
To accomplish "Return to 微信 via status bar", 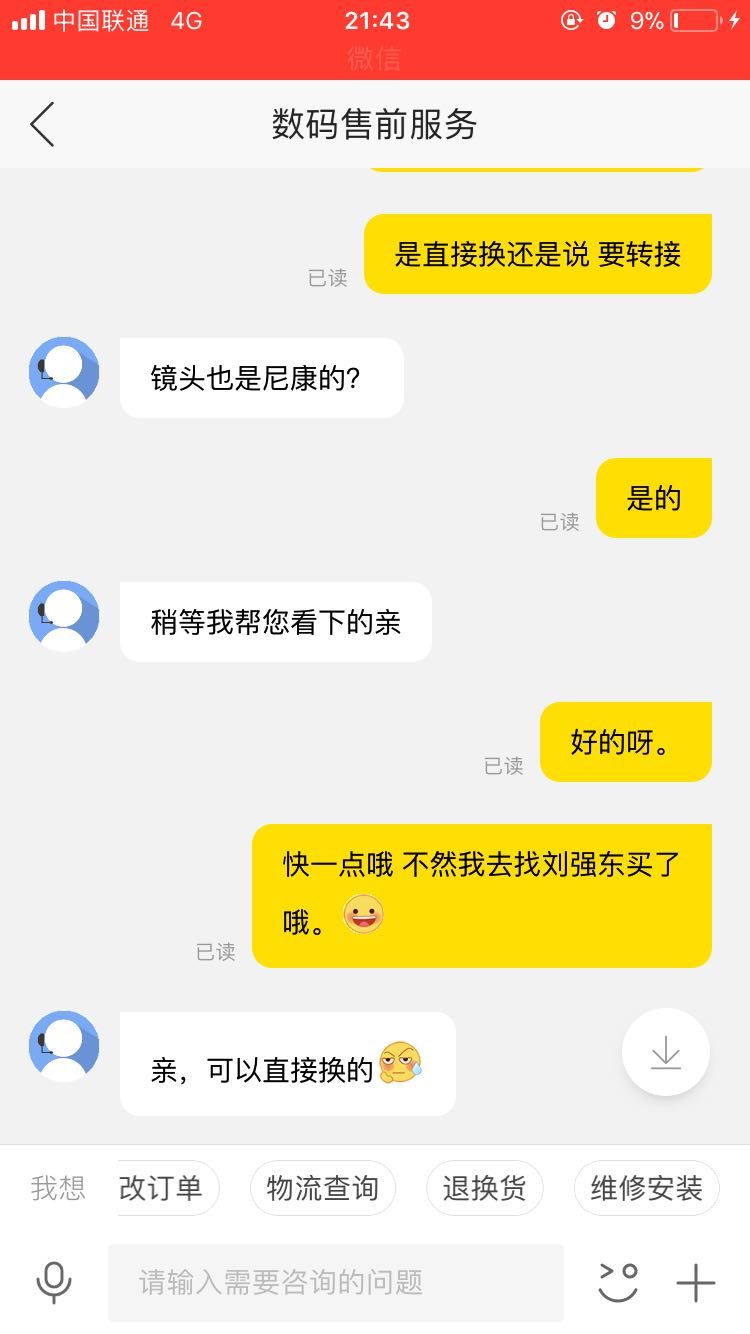I will pos(375,58).
